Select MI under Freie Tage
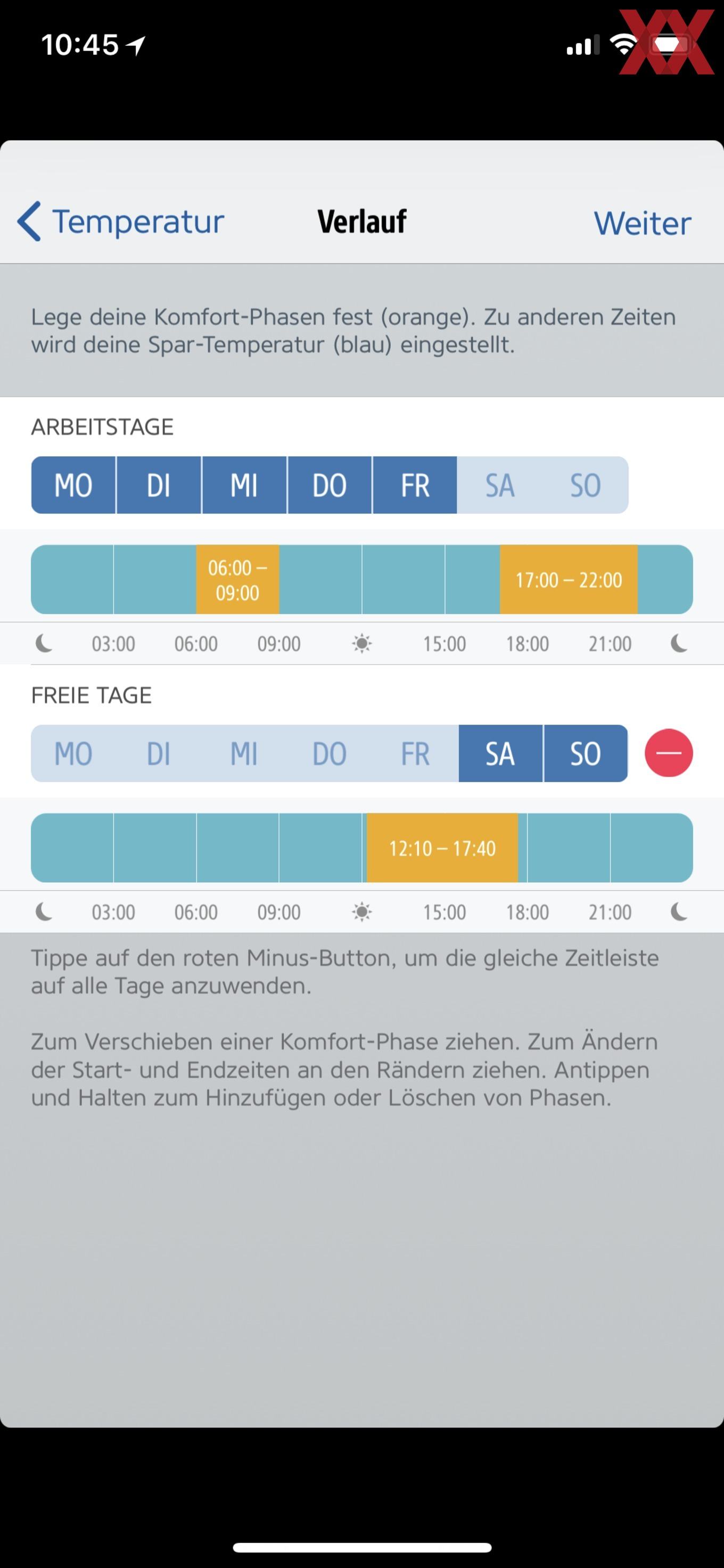The width and height of the screenshot is (724, 1568). [244, 753]
